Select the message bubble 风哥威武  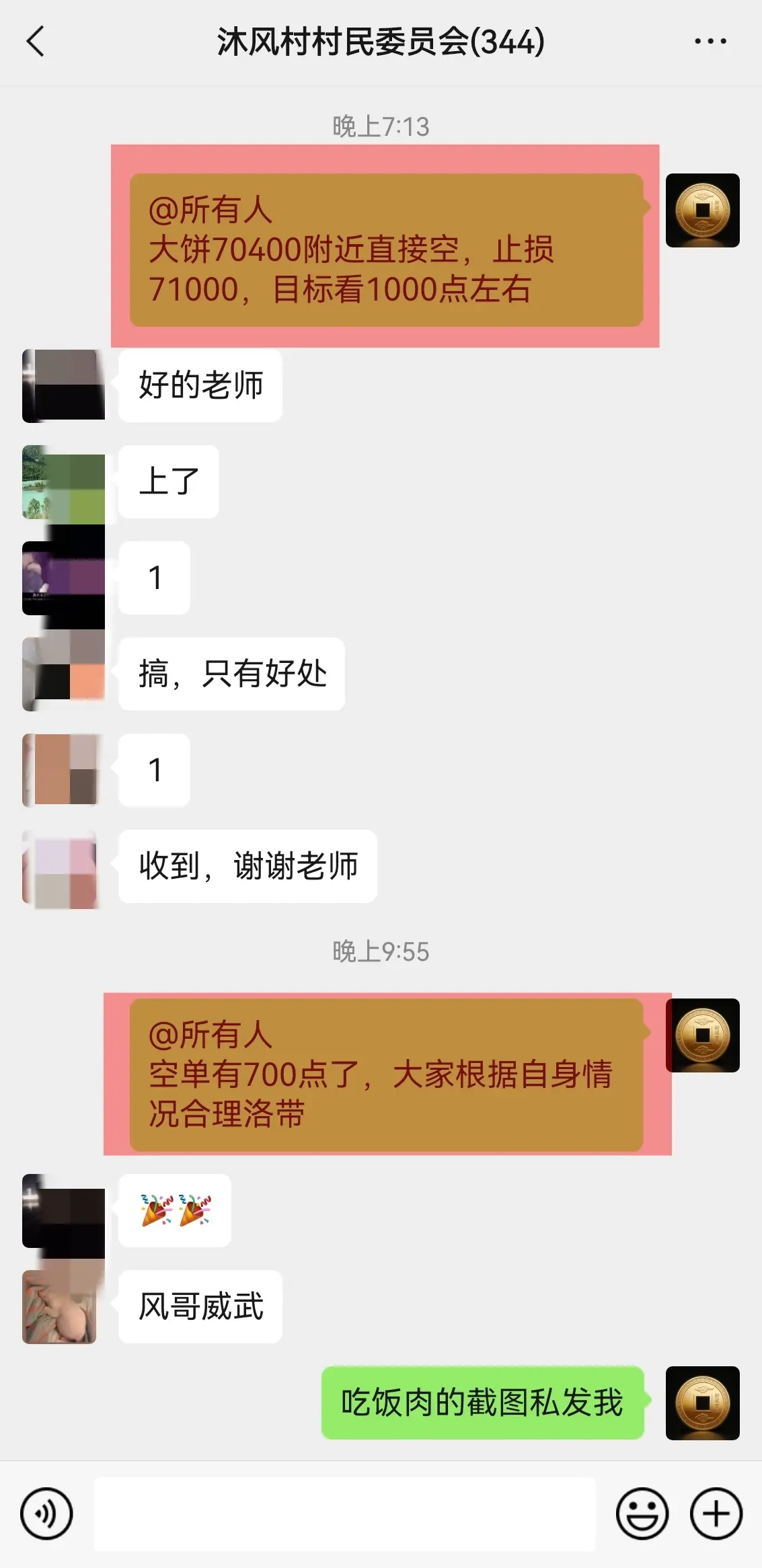tap(200, 1305)
